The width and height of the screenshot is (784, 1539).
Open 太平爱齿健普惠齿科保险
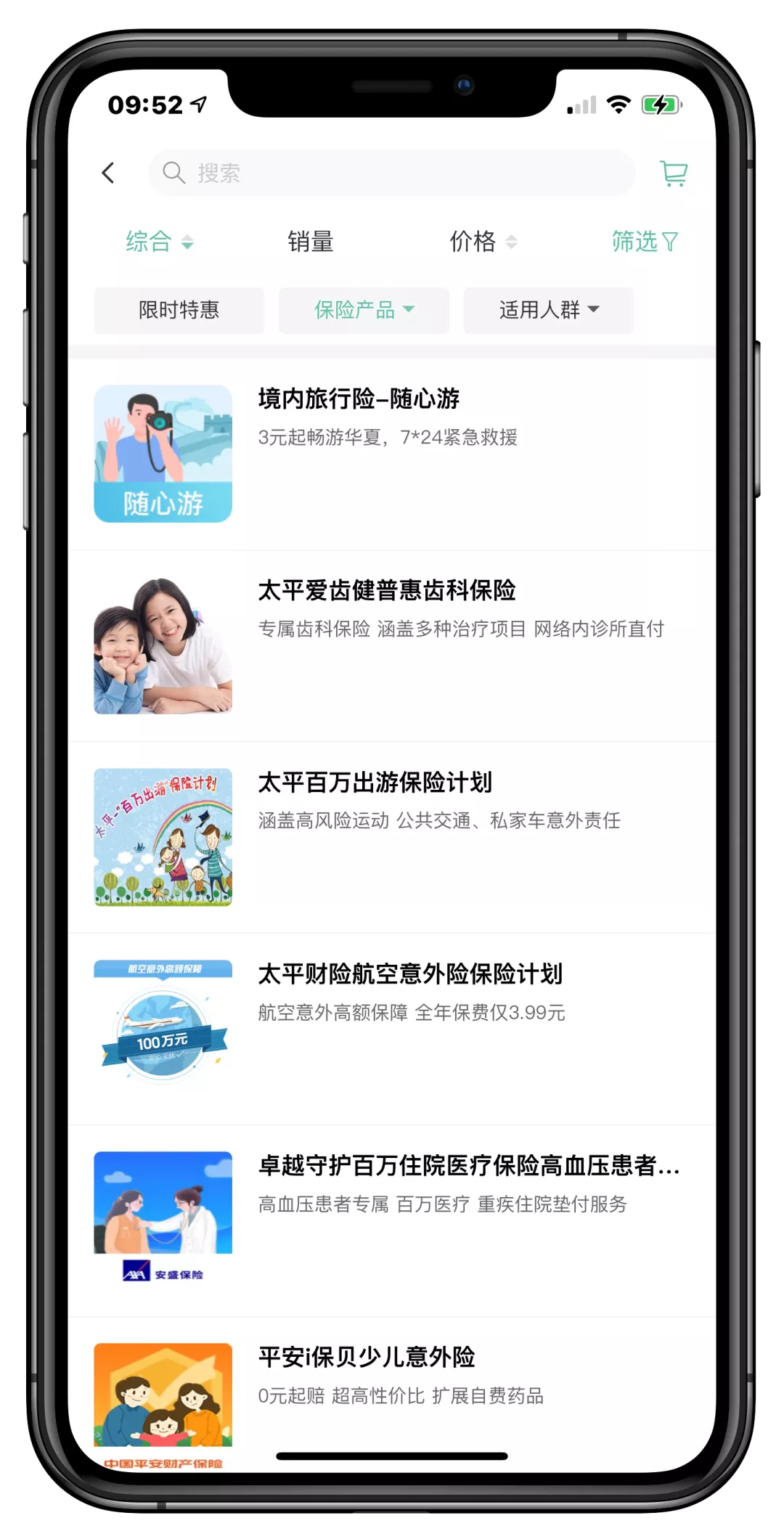(392, 645)
